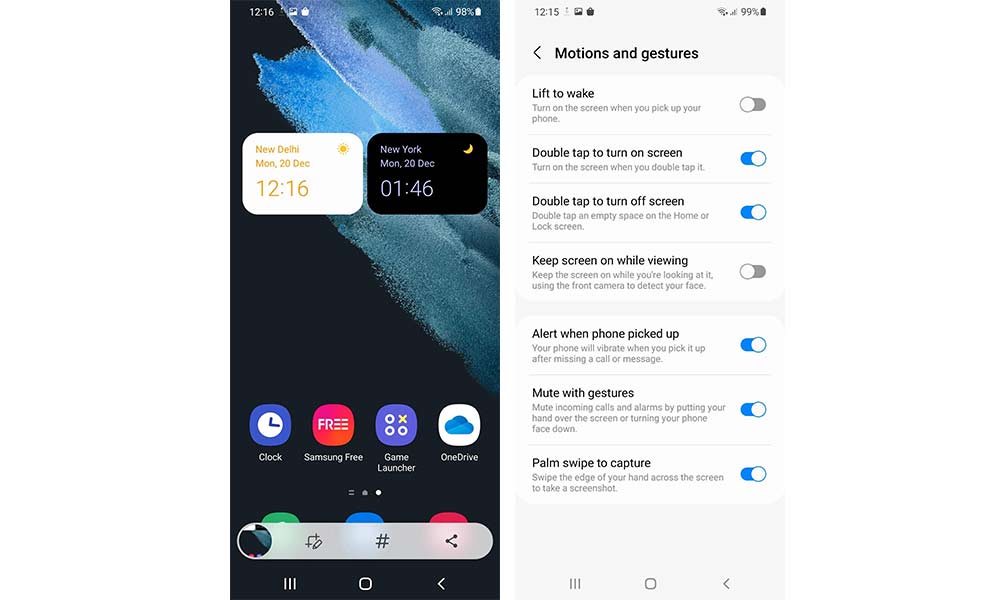Open the New Delhi clock widget

click(302, 173)
